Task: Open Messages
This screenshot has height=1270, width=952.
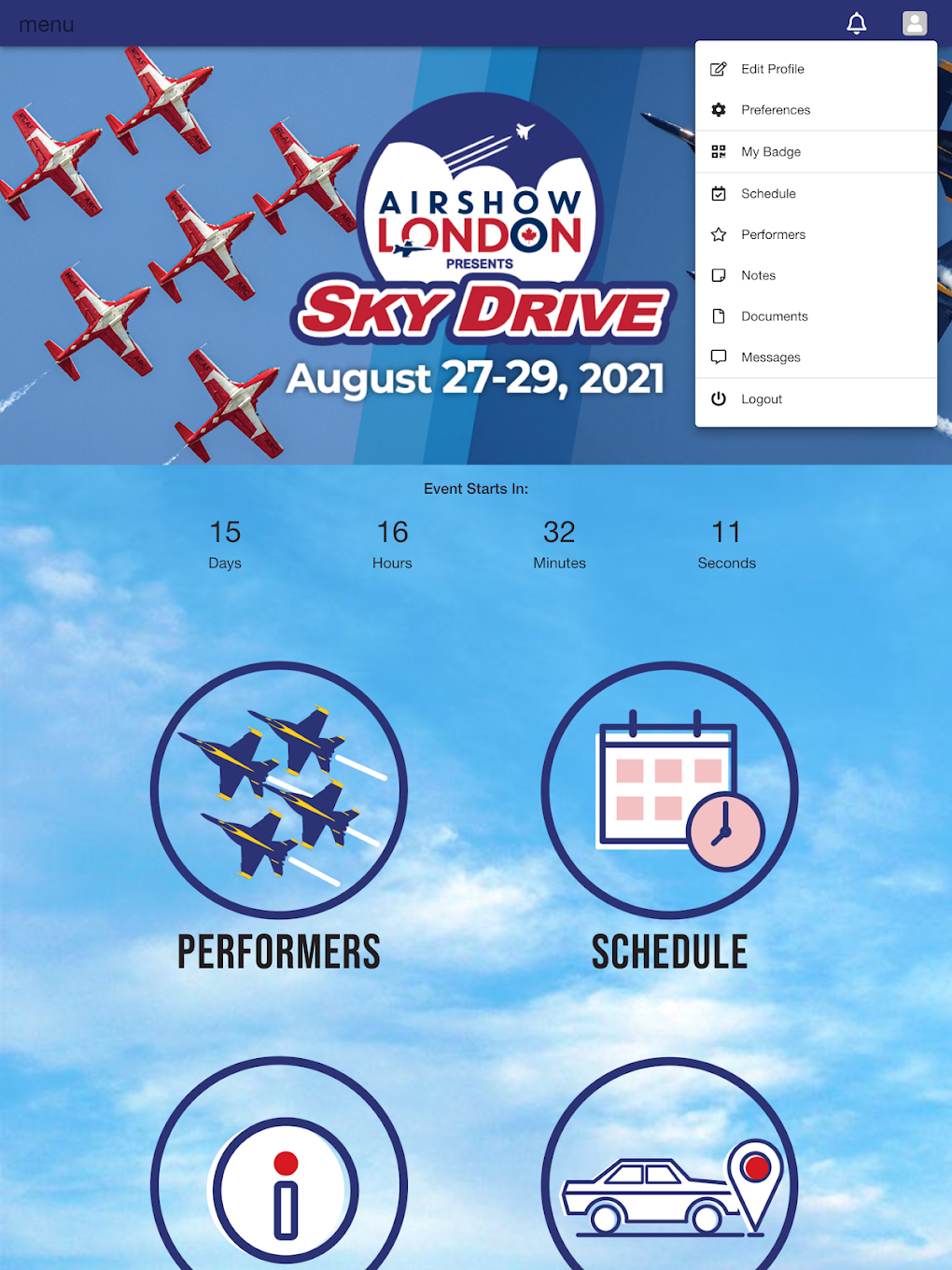Action: pyautogui.click(x=770, y=357)
